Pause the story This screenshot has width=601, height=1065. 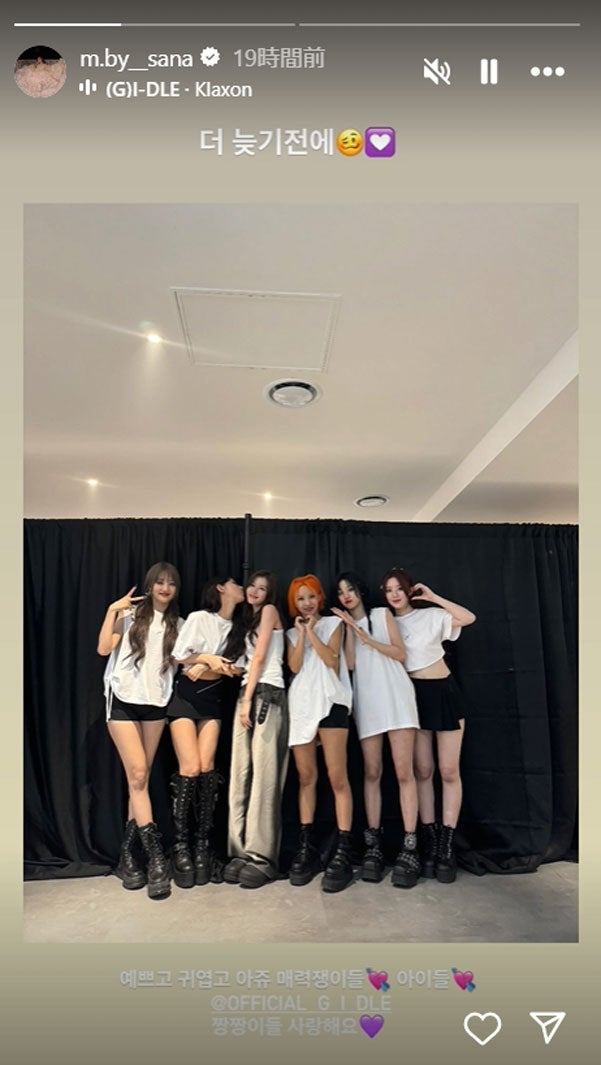pos(489,72)
